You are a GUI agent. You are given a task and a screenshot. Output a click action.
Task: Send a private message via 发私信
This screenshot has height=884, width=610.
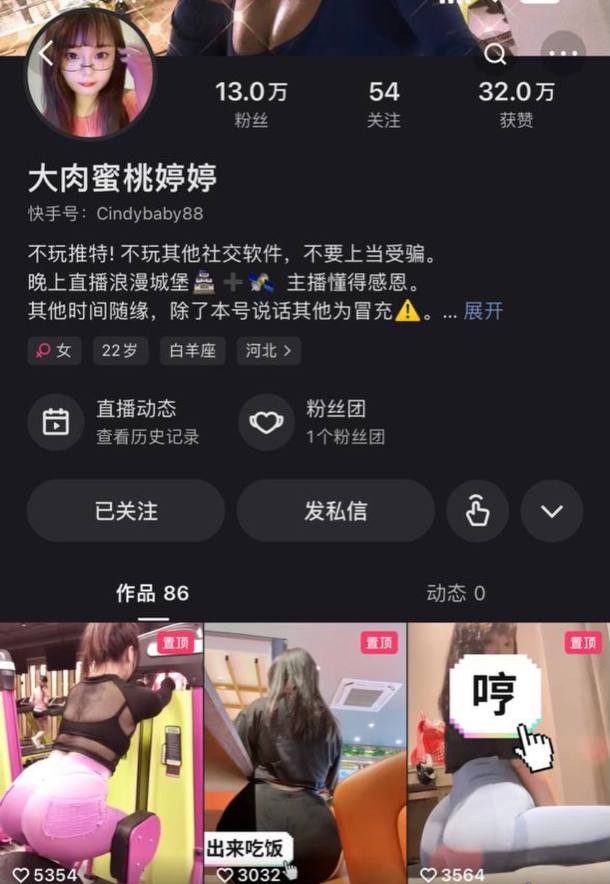tap(336, 511)
